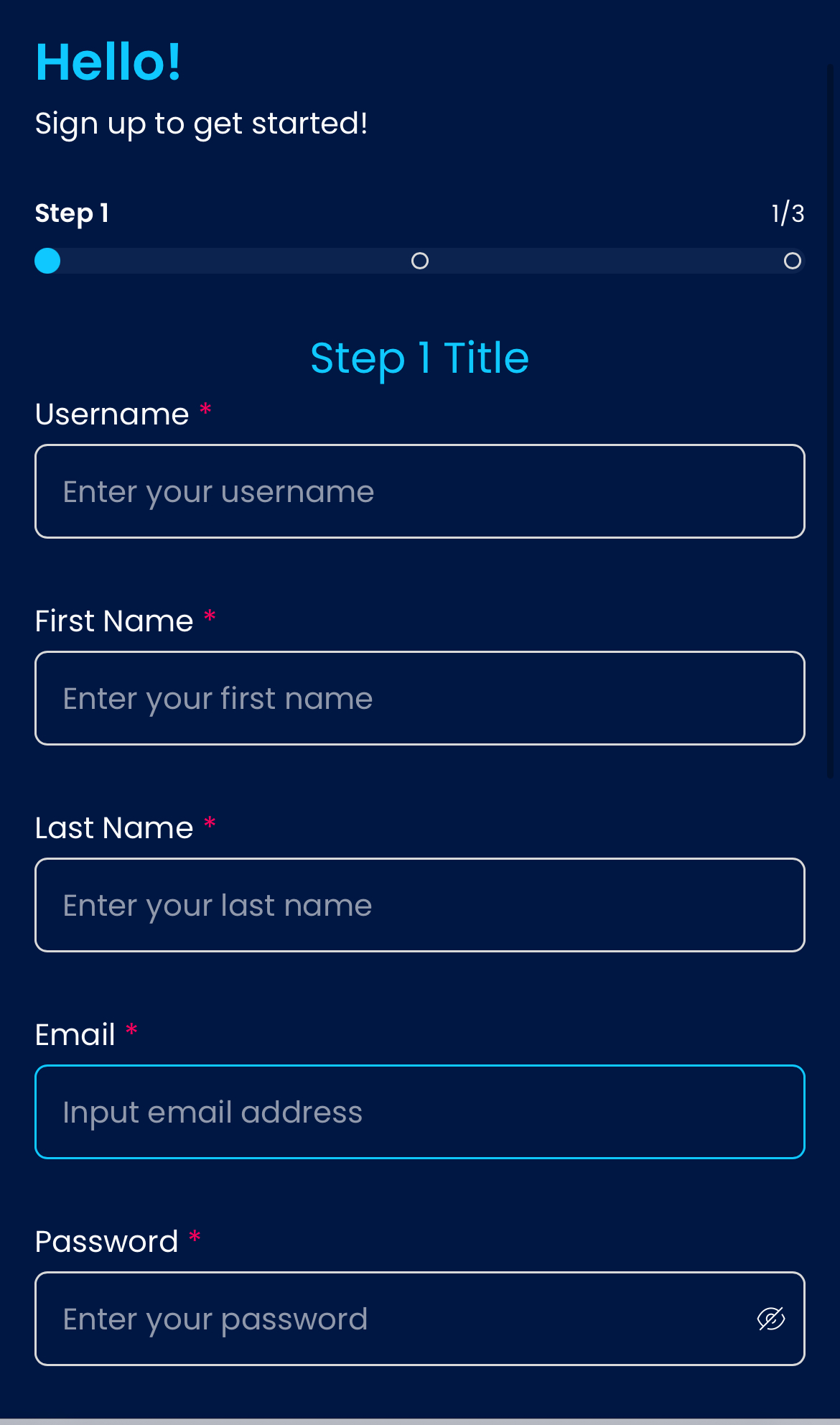Click the highlighted Email input
The height and width of the screenshot is (1425, 840).
[x=420, y=1112]
